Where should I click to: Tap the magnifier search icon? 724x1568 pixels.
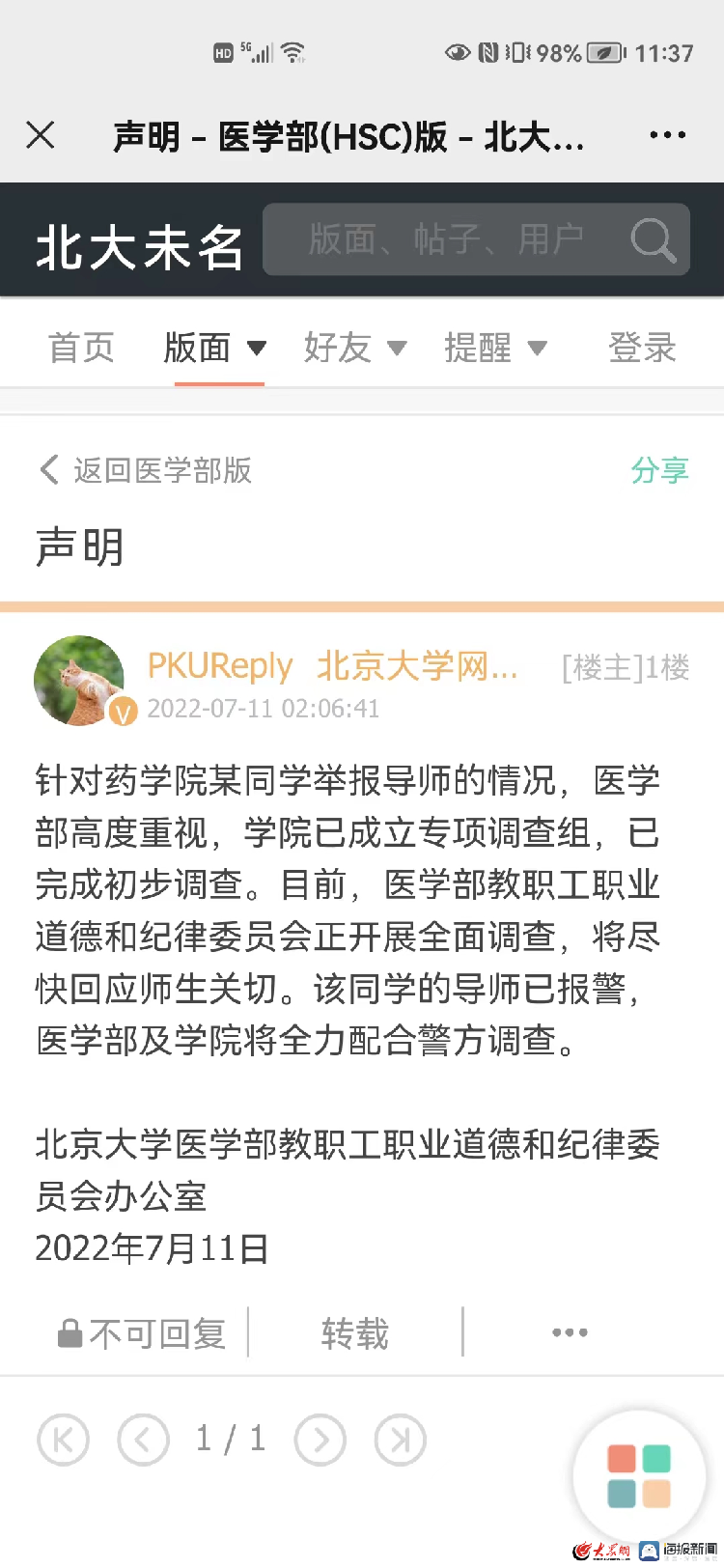pos(653,239)
